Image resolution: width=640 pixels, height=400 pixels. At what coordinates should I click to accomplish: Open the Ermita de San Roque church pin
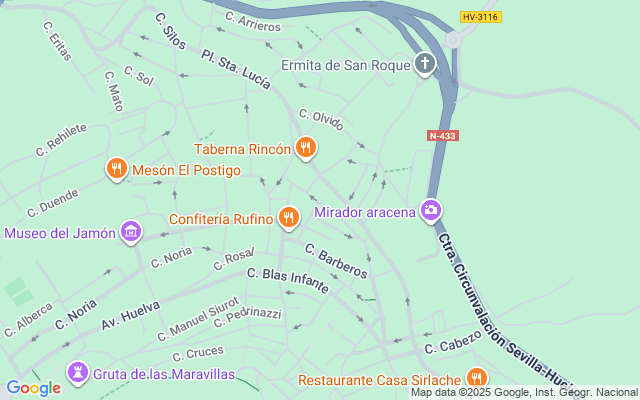click(x=425, y=66)
